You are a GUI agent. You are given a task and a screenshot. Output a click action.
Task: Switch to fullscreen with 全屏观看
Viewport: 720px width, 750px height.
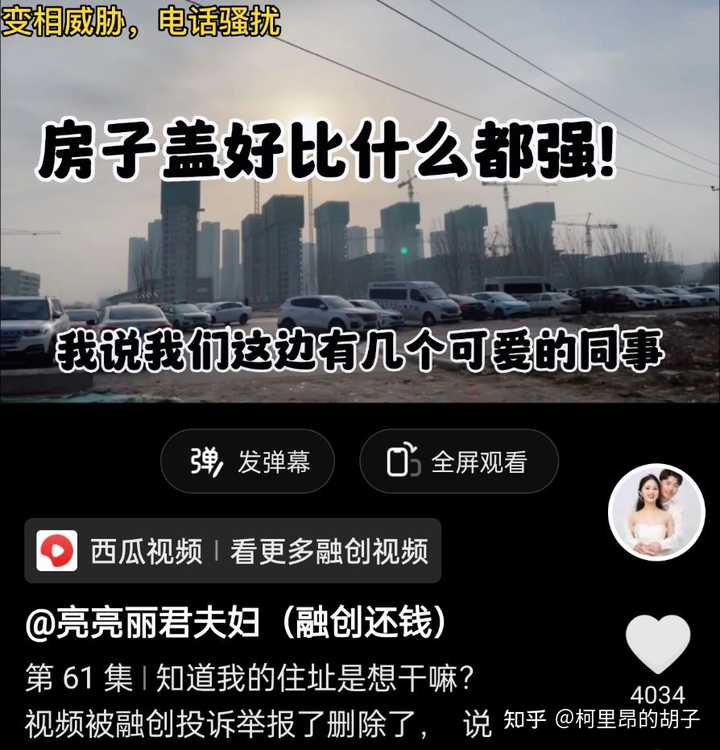[458, 461]
